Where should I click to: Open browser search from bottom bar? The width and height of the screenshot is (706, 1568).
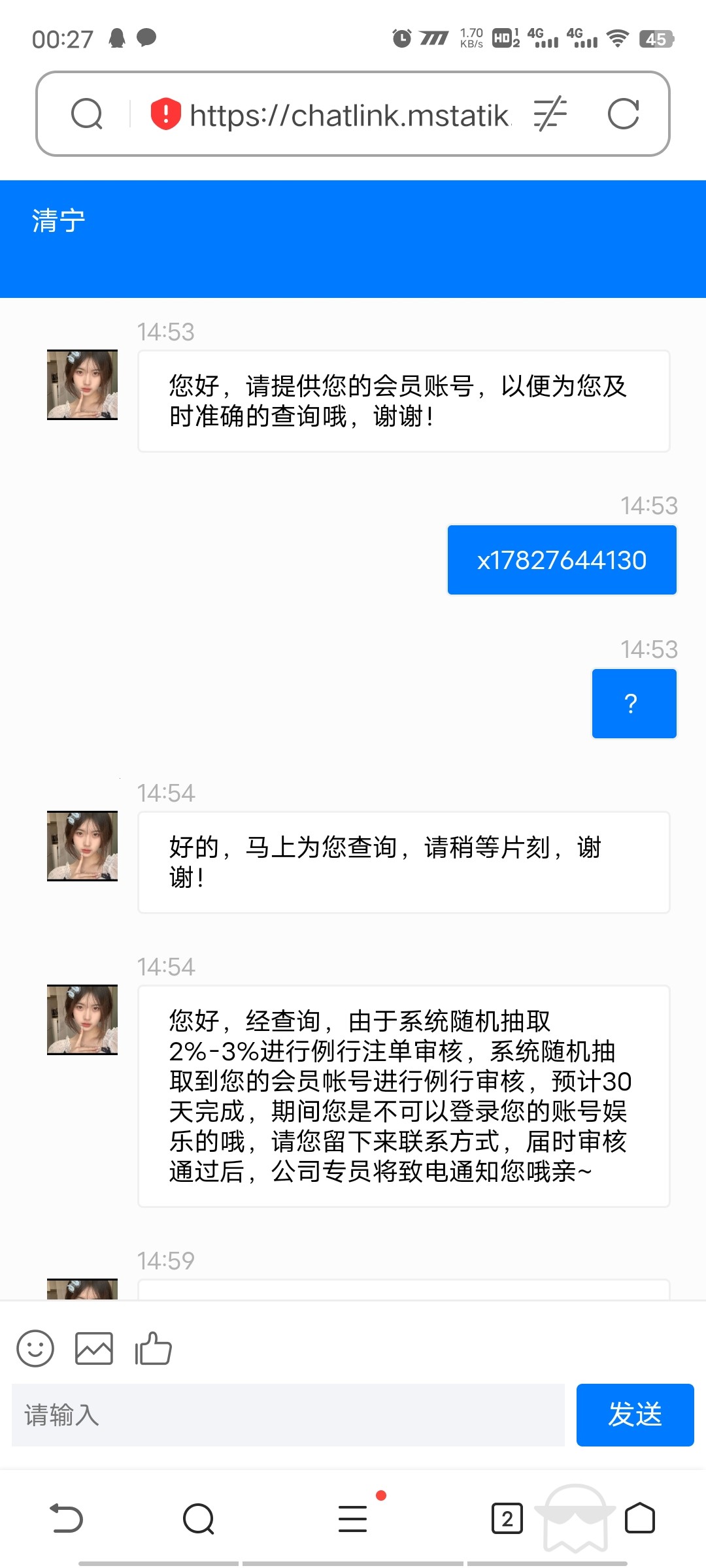click(x=199, y=1518)
